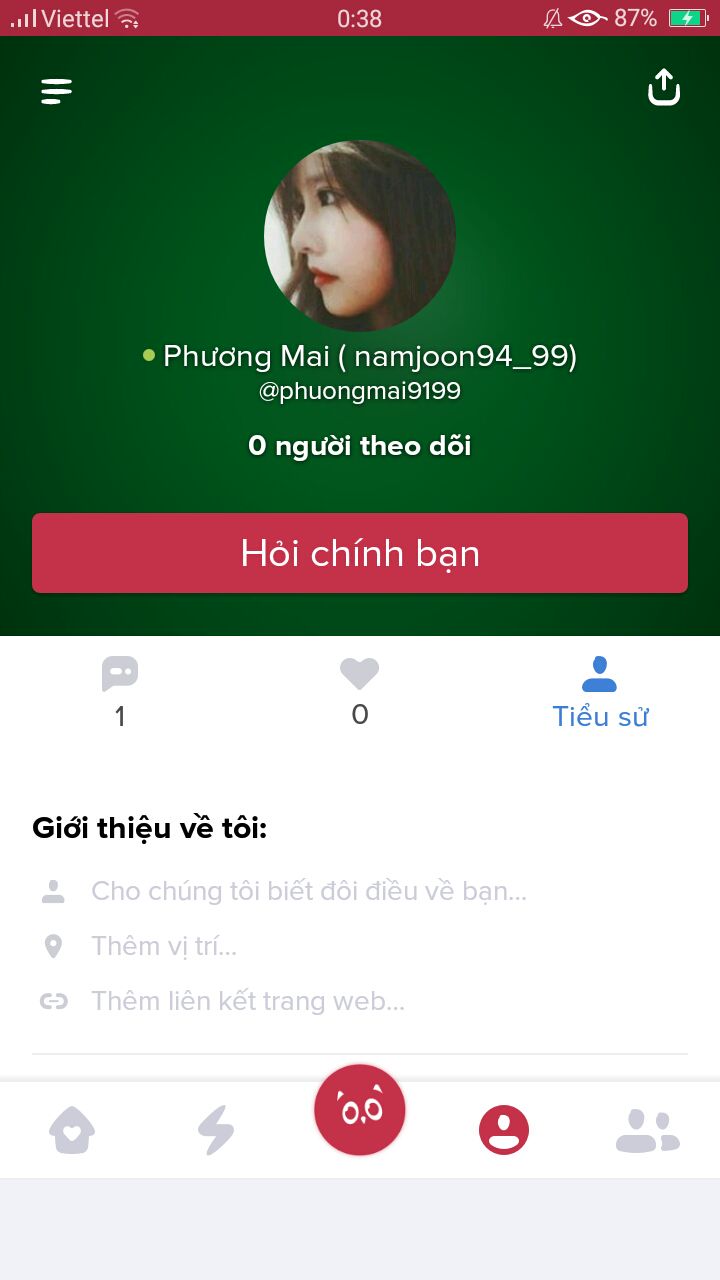Switch to the answers tab
720x1280 pixels.
coord(120,690)
